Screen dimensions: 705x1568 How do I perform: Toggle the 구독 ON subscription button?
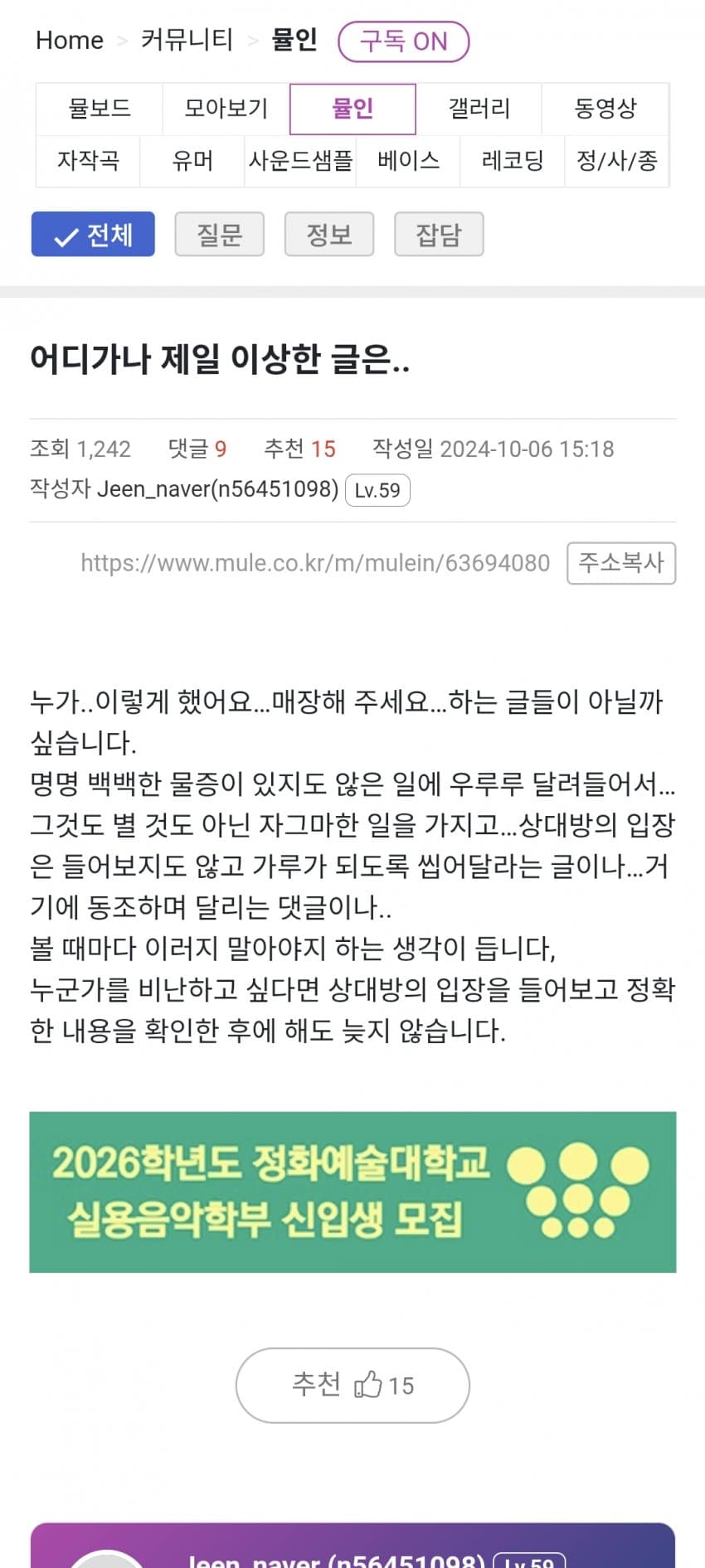point(403,41)
